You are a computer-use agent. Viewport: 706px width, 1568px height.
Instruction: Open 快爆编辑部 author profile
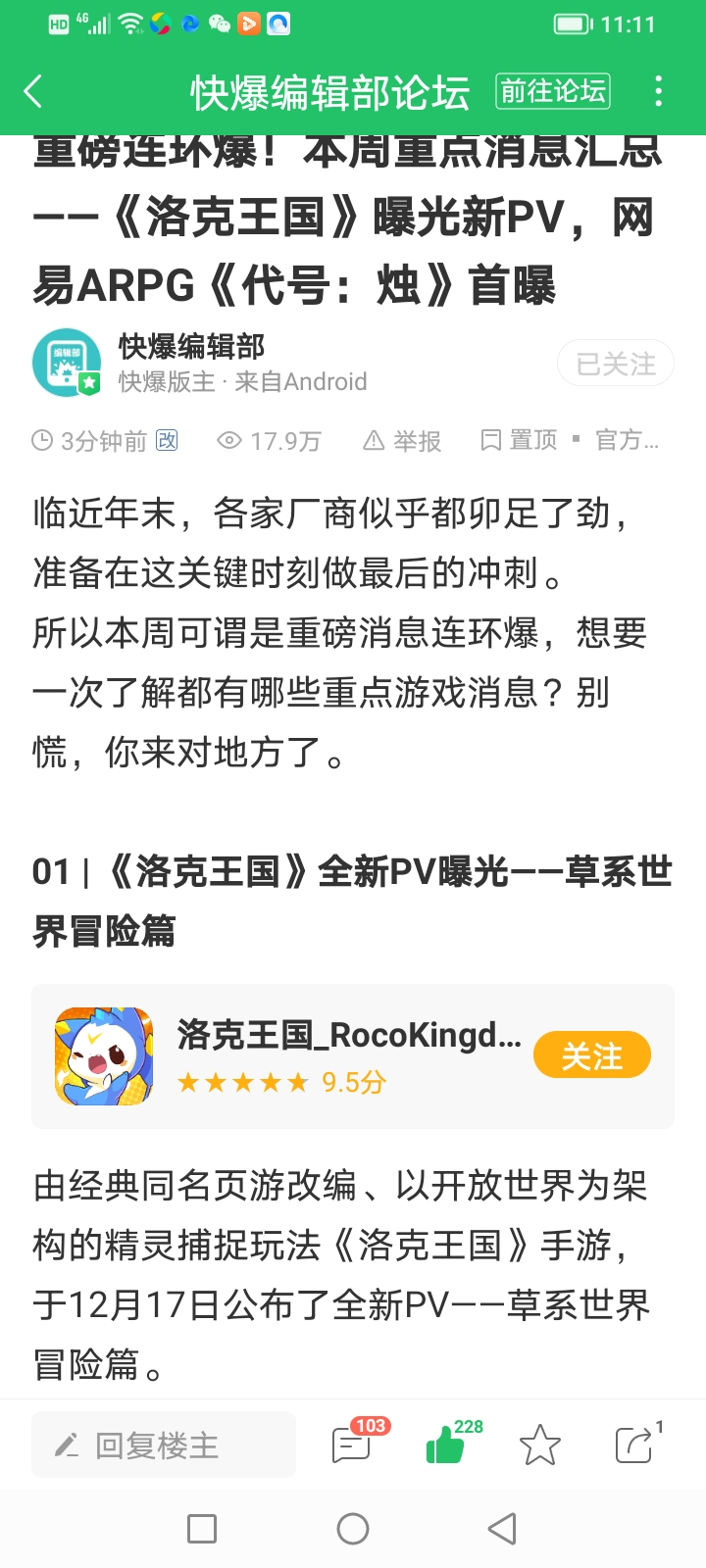click(191, 346)
